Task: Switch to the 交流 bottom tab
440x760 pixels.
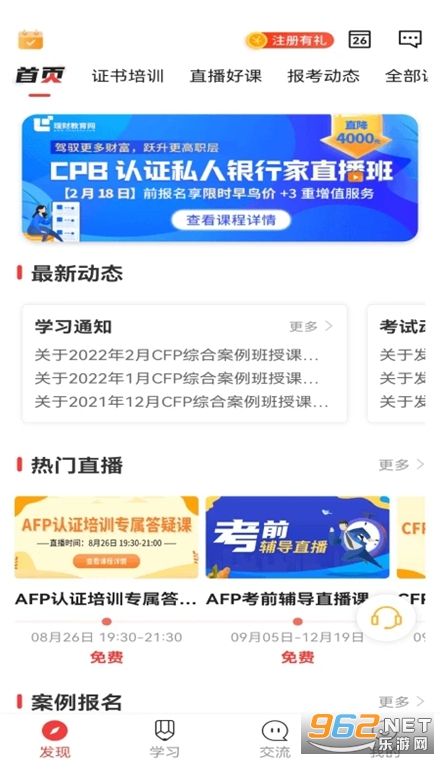Action: tap(274, 739)
